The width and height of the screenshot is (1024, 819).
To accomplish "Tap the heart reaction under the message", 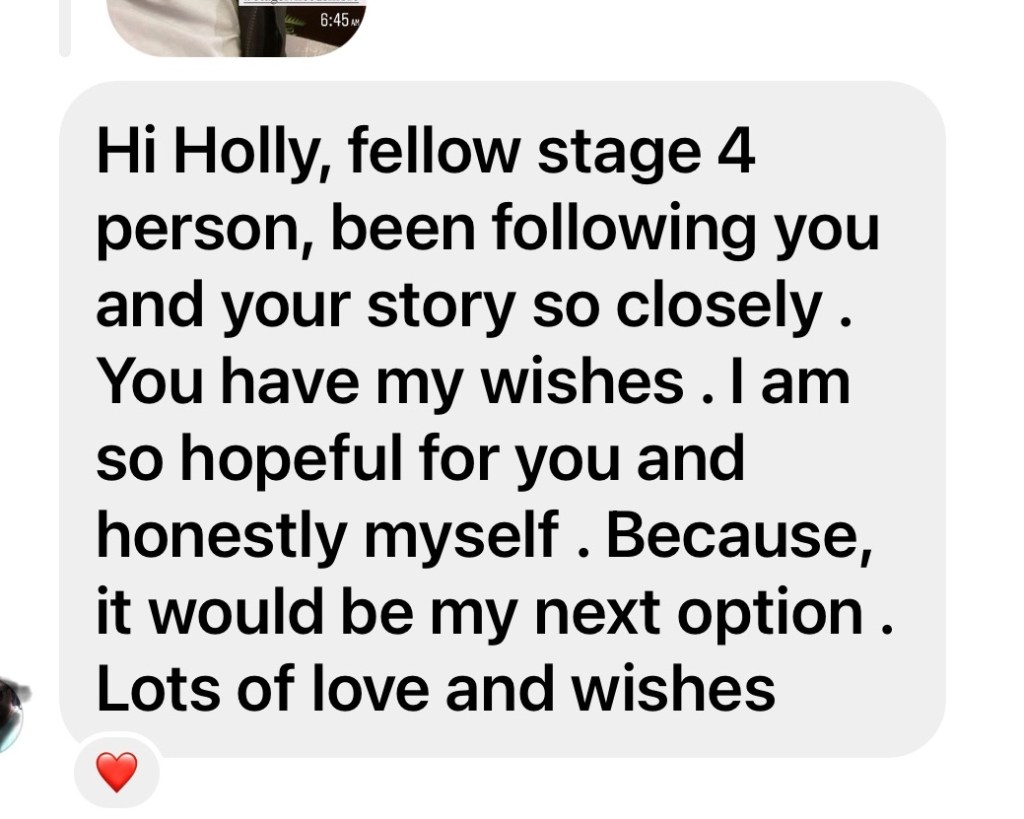I will tap(116, 772).
